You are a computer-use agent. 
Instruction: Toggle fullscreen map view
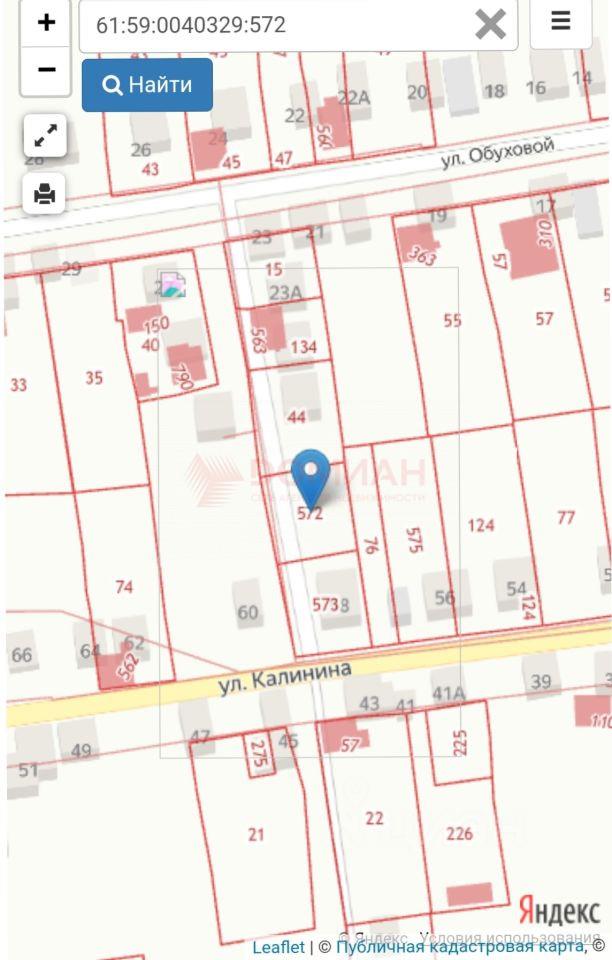click(x=45, y=137)
